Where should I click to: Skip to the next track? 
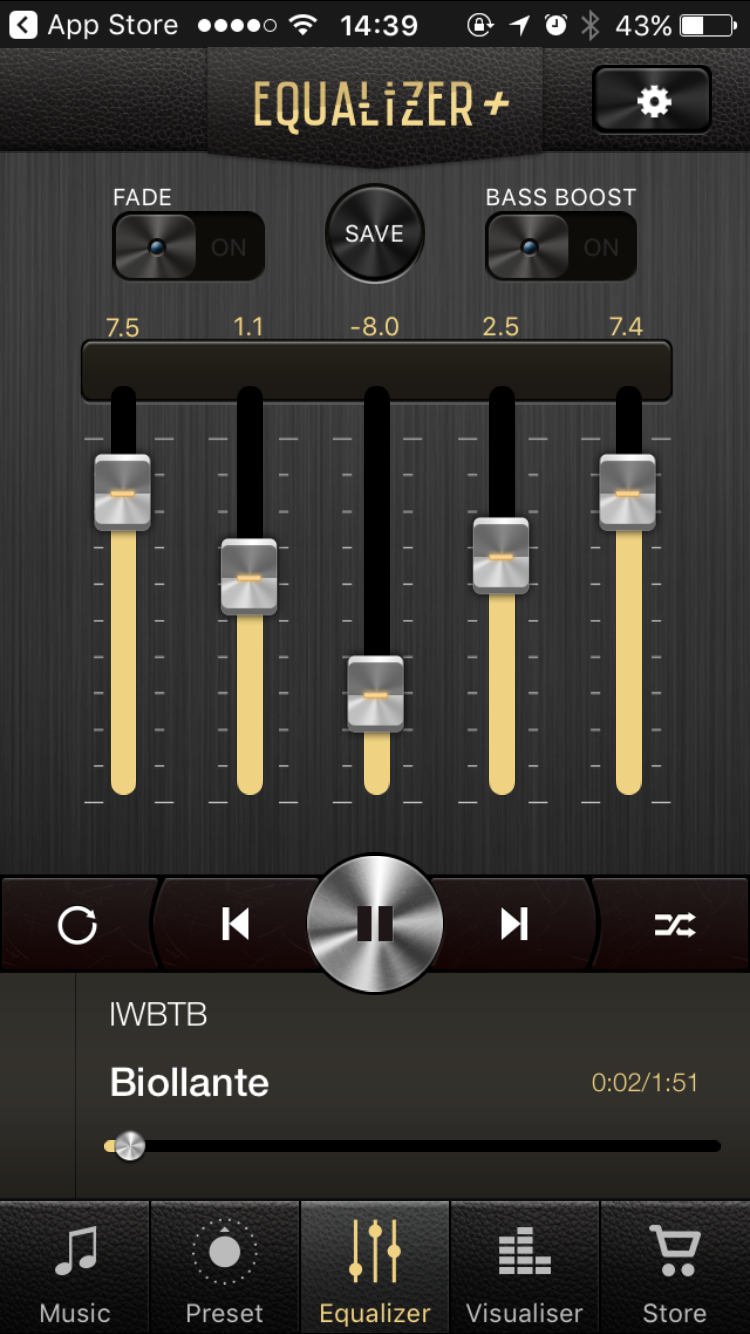point(514,925)
